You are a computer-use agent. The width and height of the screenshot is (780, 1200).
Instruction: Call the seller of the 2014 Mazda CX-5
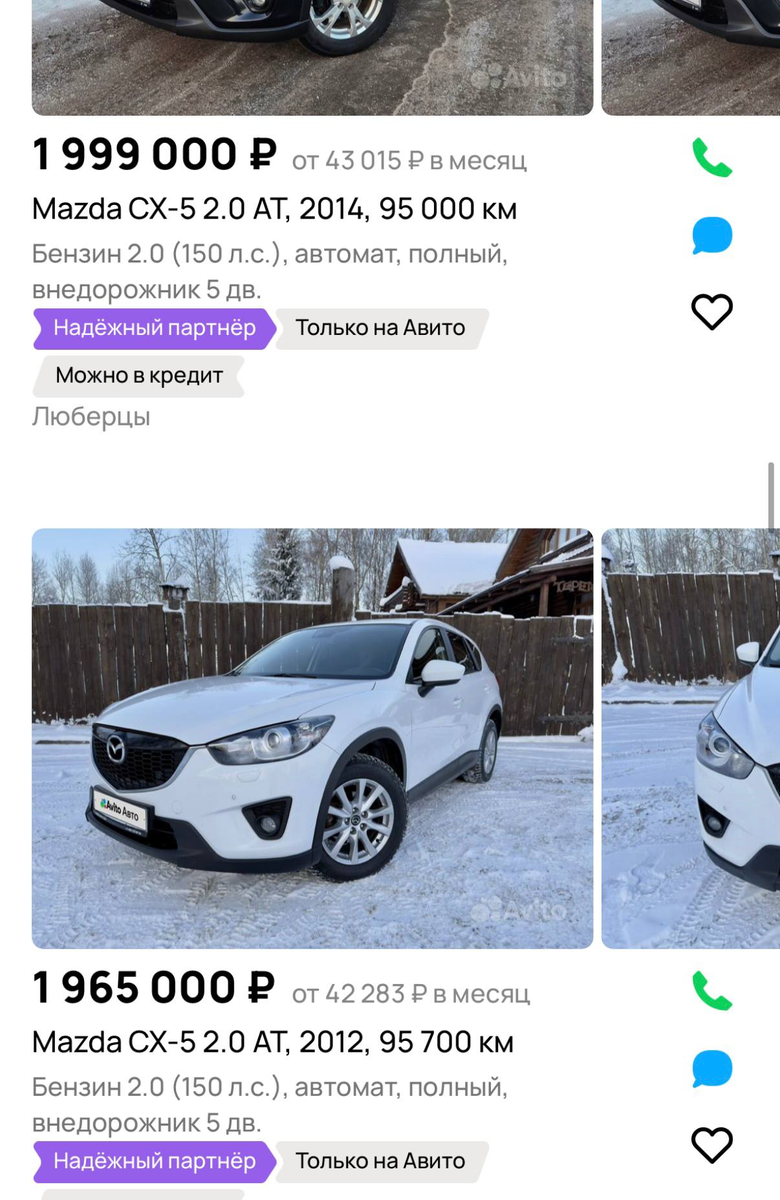coord(710,156)
